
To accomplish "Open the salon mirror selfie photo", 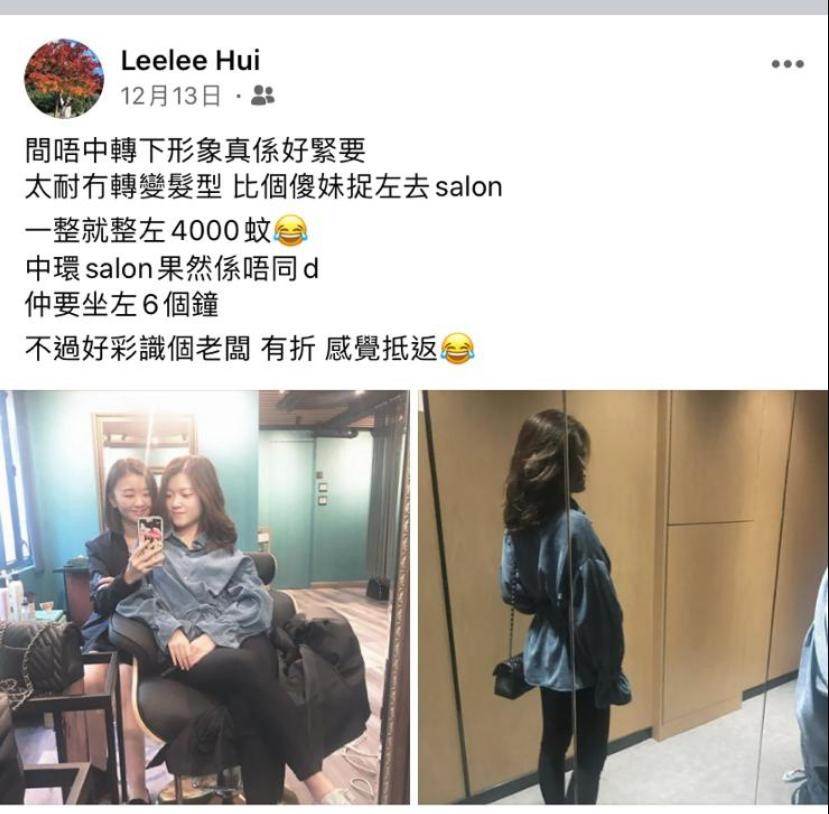I will pos(205,597).
